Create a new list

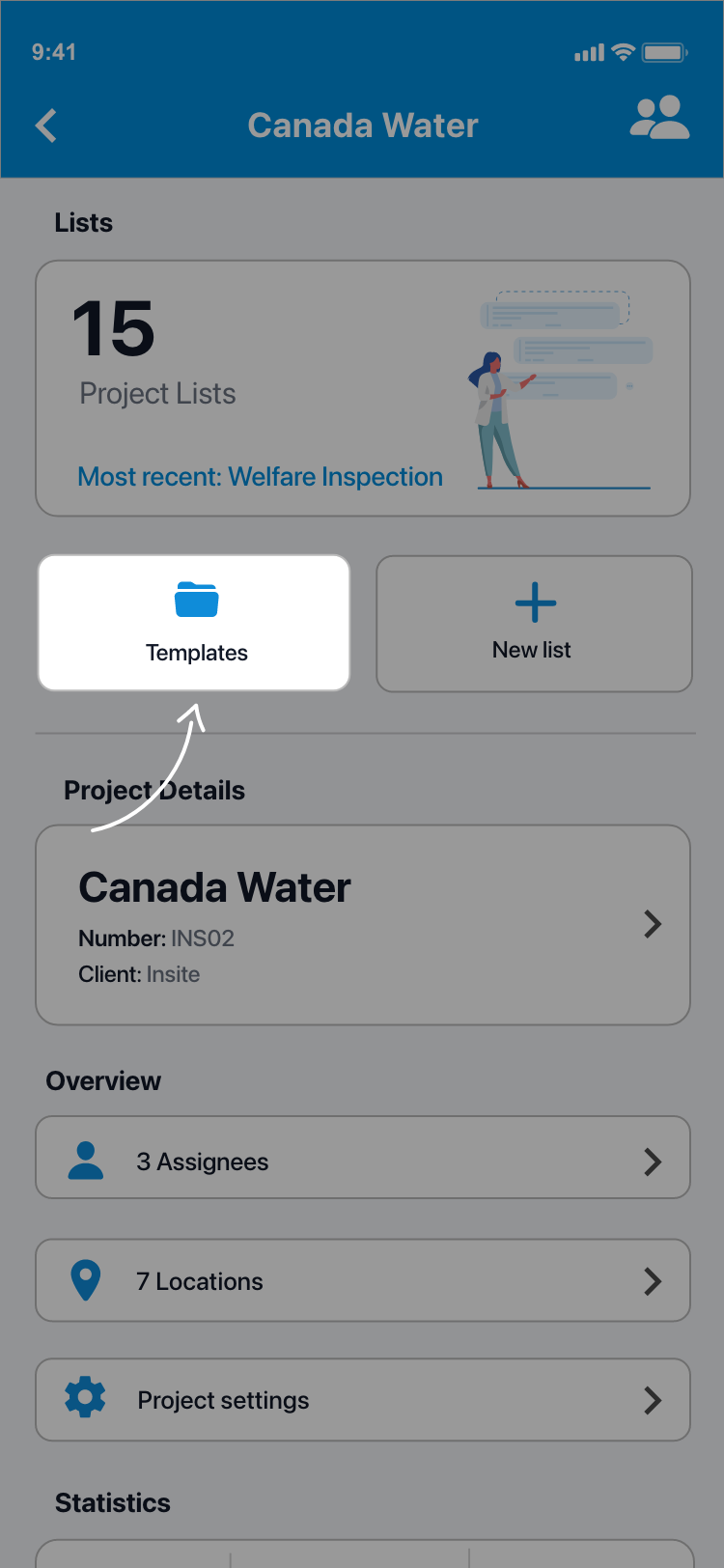click(x=534, y=624)
